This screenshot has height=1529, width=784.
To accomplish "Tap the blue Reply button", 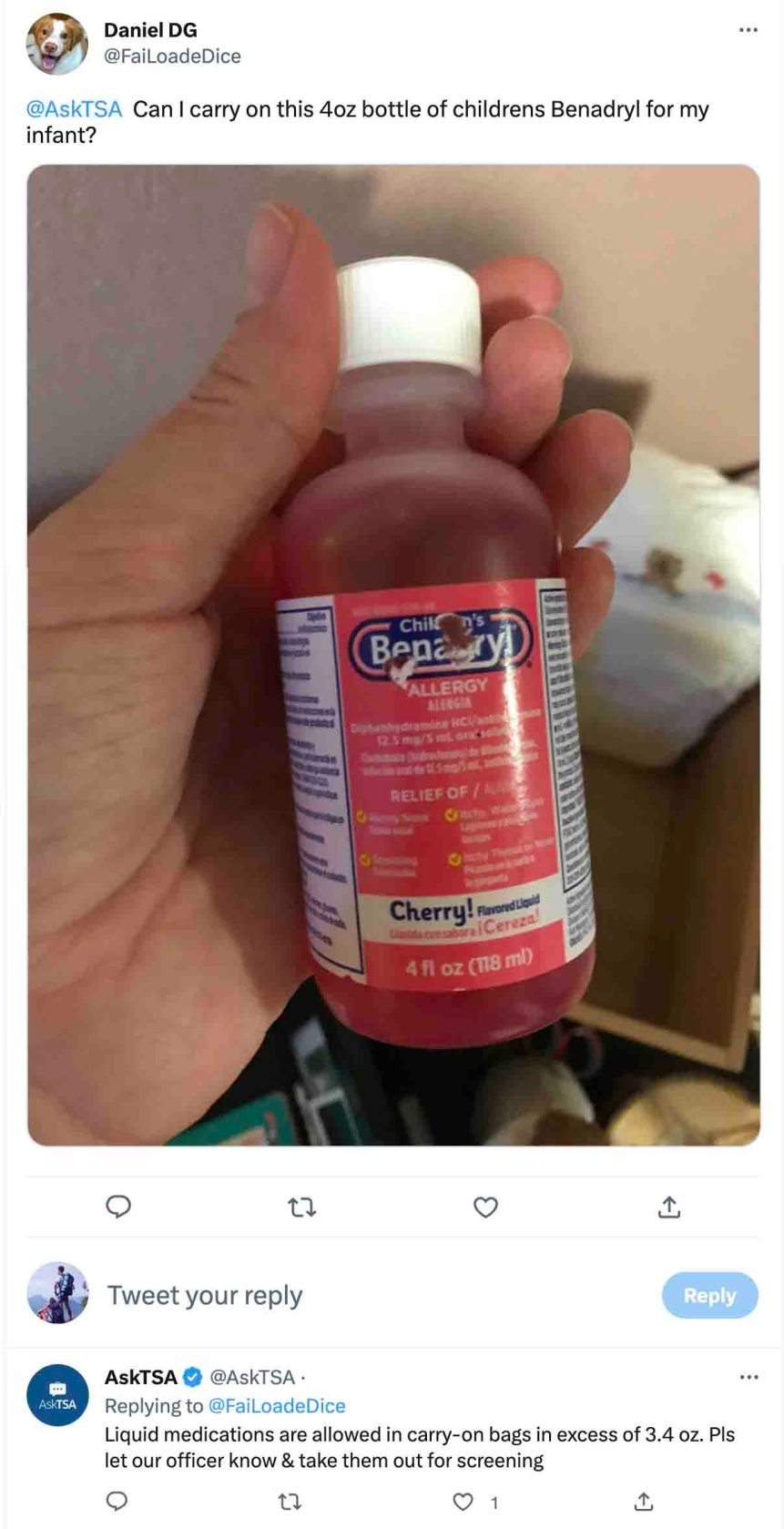I will (x=709, y=1294).
